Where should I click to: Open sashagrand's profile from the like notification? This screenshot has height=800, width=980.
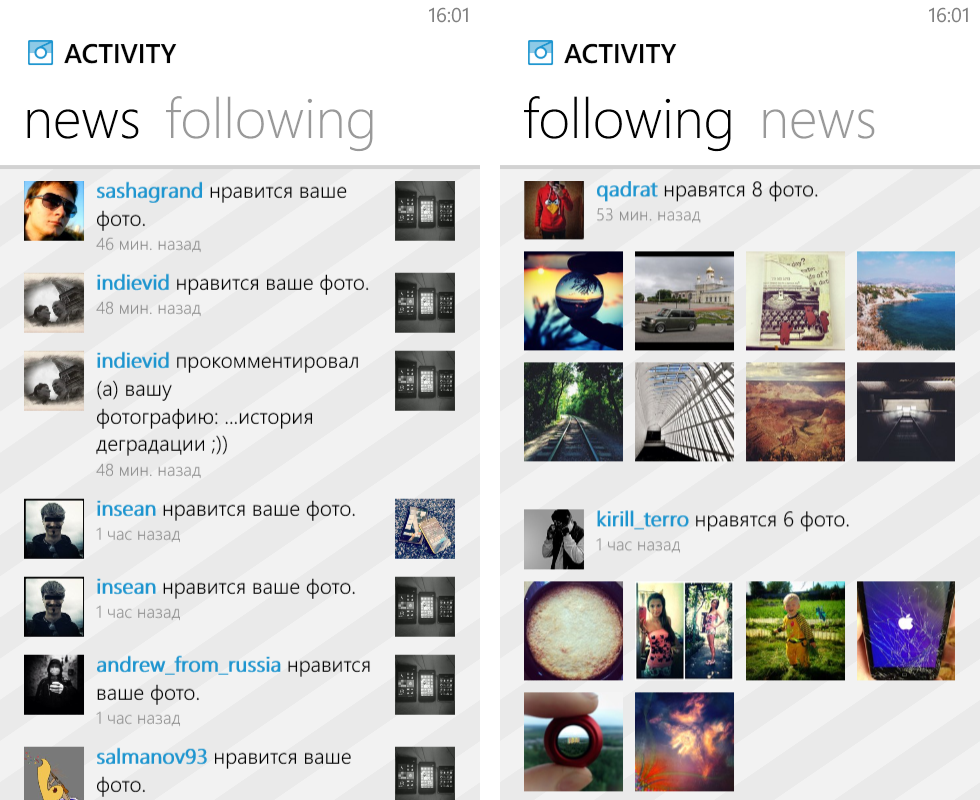[149, 191]
